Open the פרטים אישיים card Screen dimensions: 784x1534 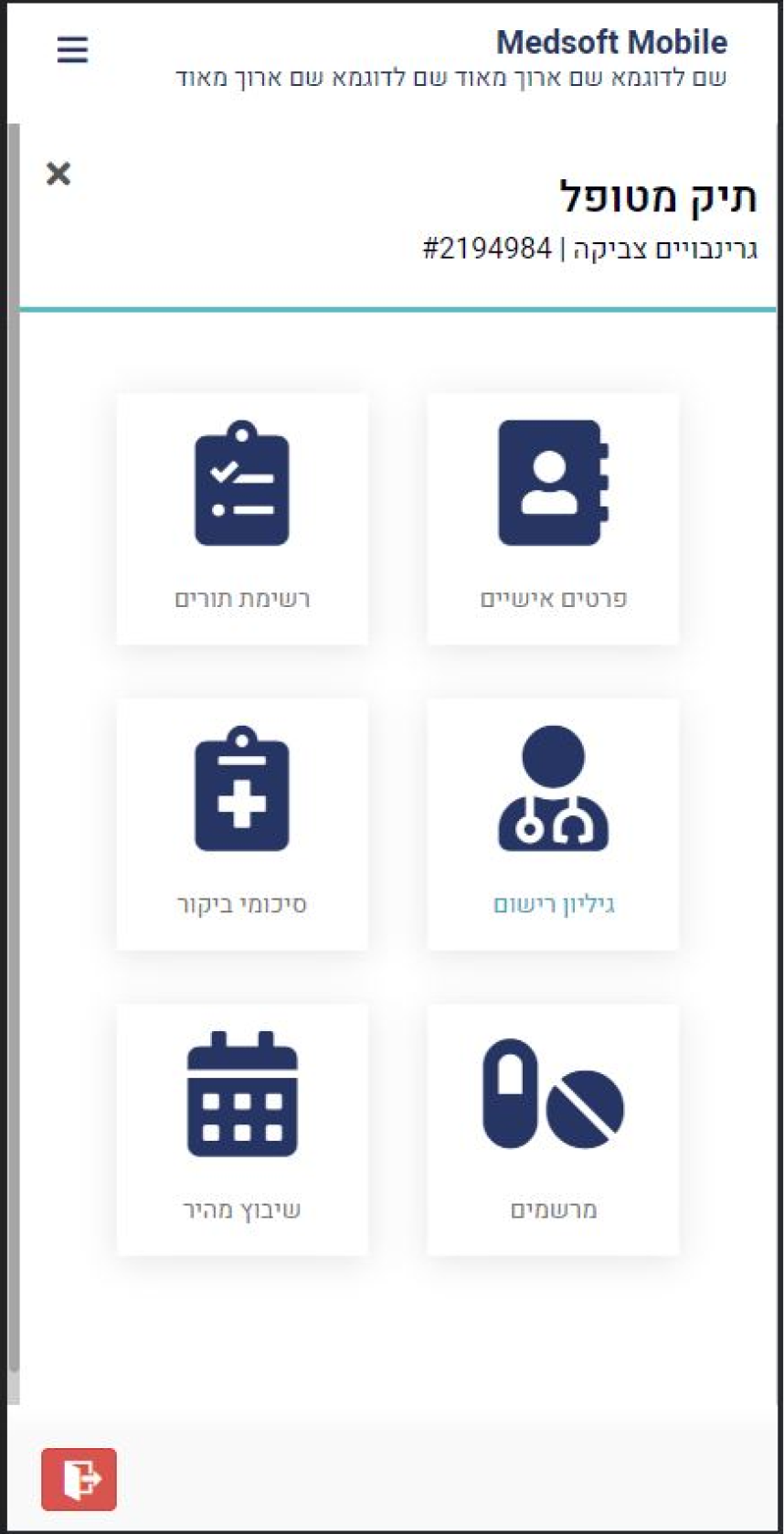pos(553,518)
